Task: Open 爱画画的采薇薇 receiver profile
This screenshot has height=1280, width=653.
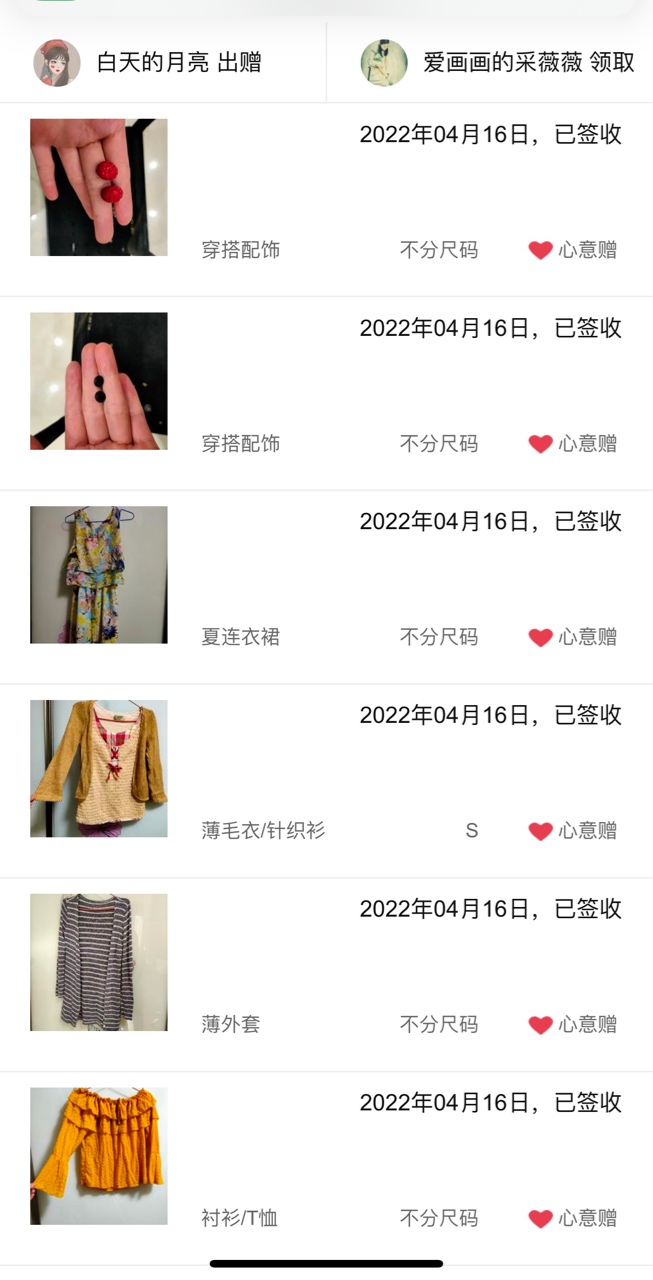Action: click(x=384, y=63)
